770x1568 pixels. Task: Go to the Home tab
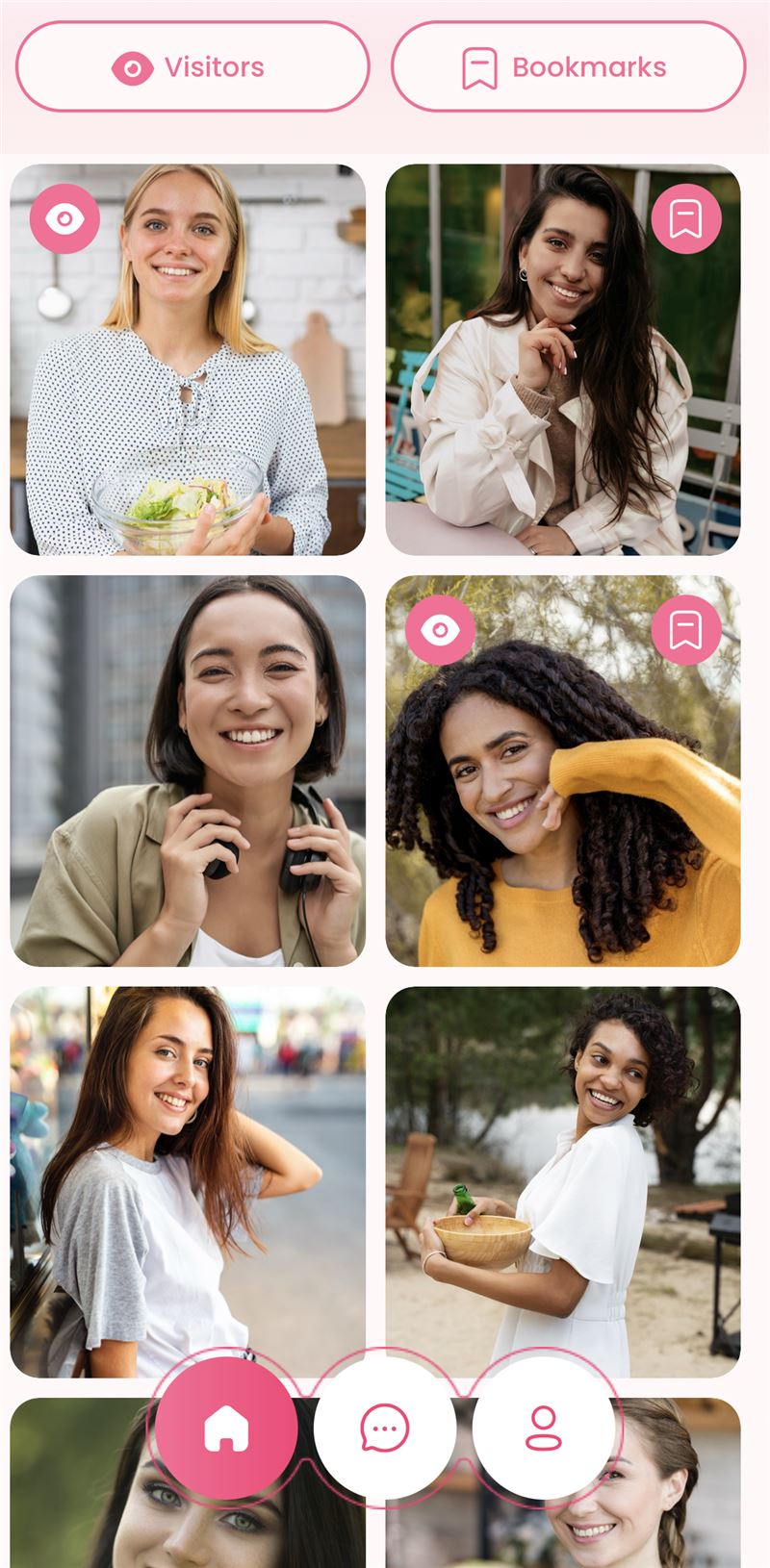[226, 1429]
